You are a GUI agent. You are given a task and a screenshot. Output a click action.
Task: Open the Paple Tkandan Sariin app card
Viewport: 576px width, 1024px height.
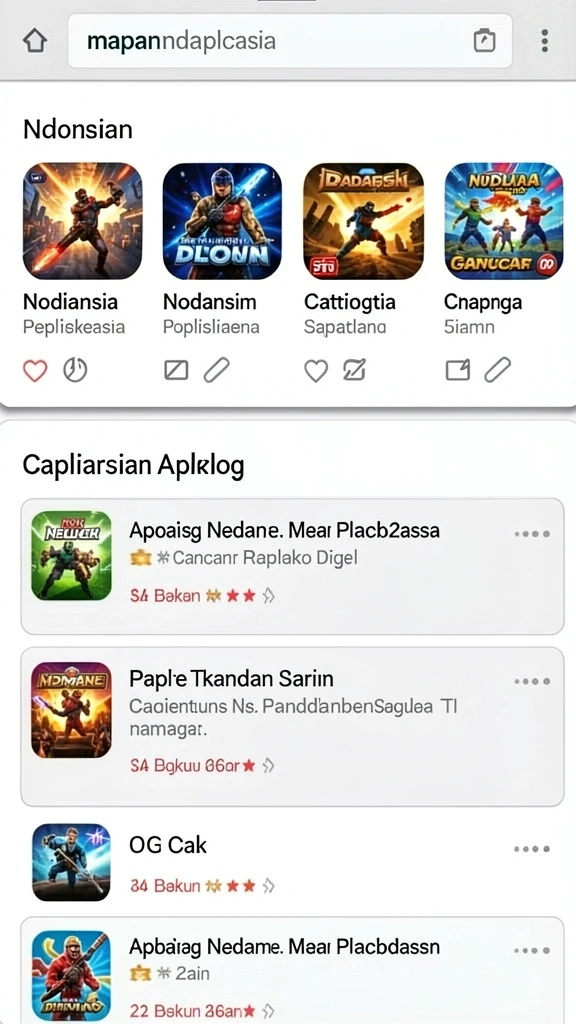click(292, 726)
